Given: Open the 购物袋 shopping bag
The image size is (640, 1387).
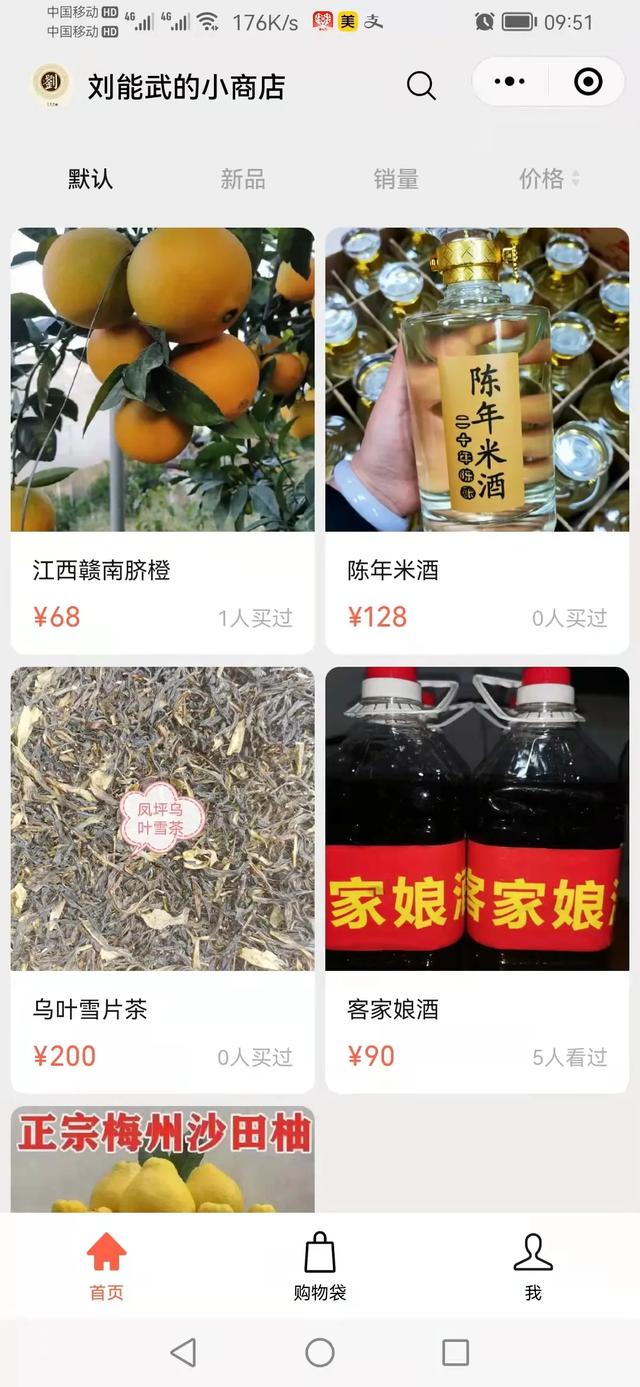Looking at the screenshot, I should coord(320,1266).
